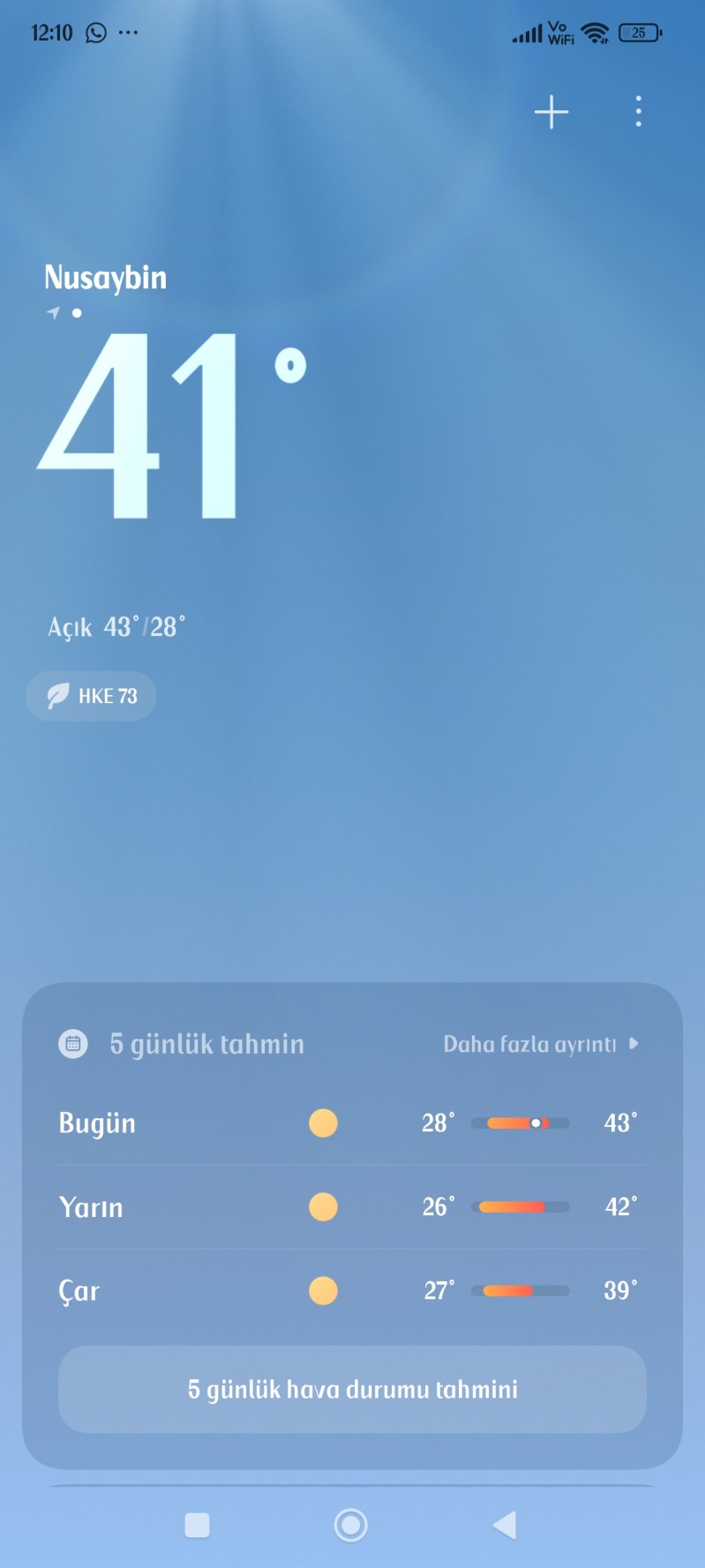The width and height of the screenshot is (705, 1568).
Task: Add a new city with plus icon
Action: [x=551, y=112]
